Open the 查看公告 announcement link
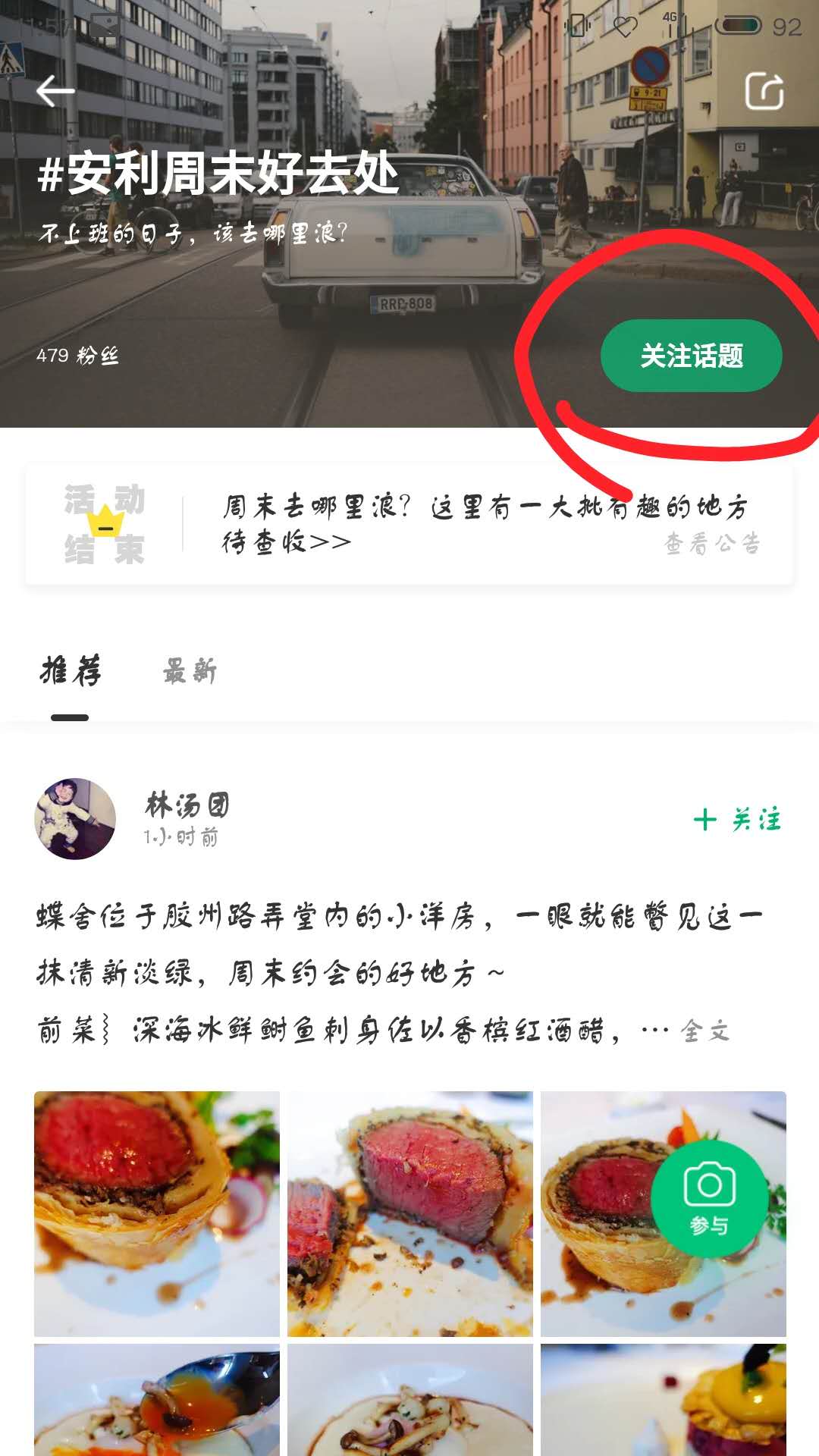Viewport: 819px width, 1456px height. [711, 543]
